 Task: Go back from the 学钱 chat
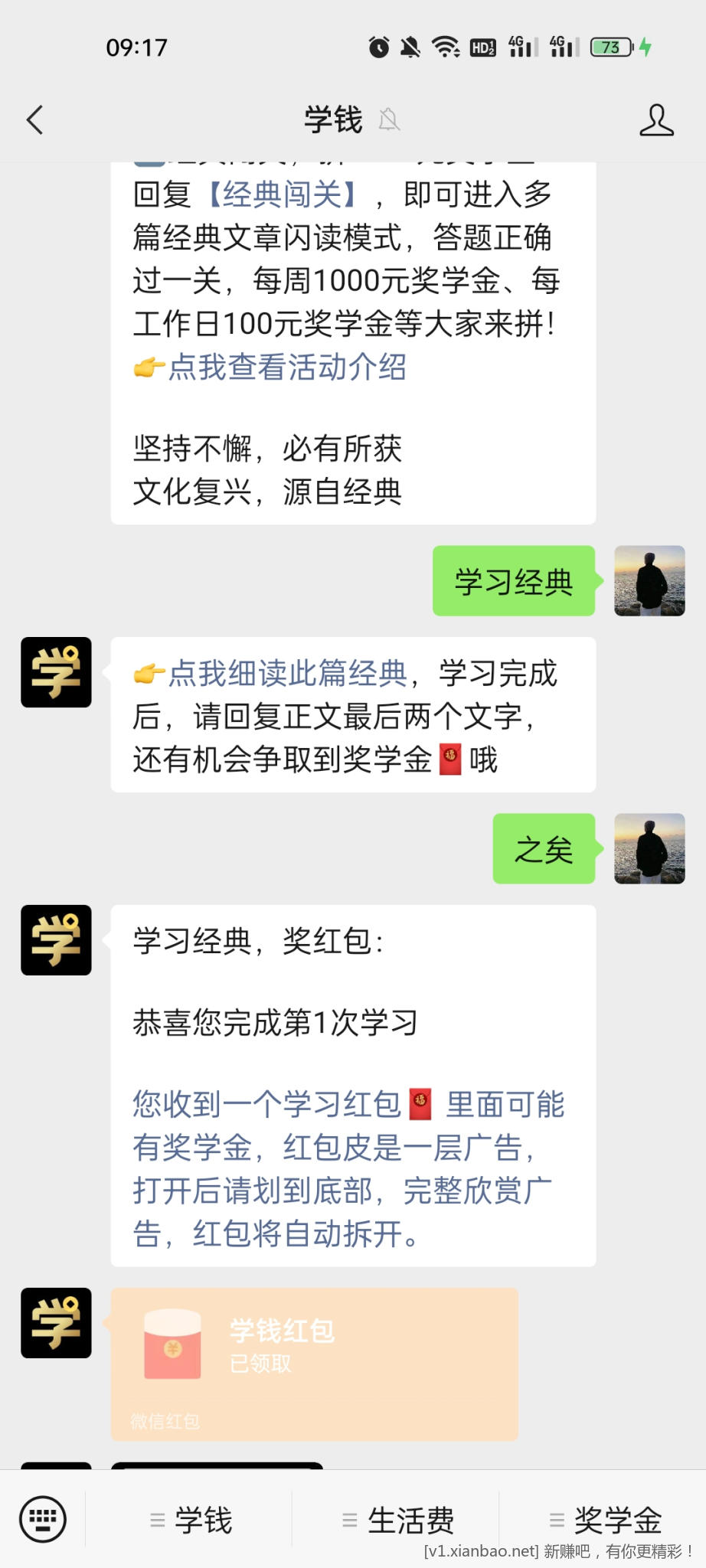34,120
